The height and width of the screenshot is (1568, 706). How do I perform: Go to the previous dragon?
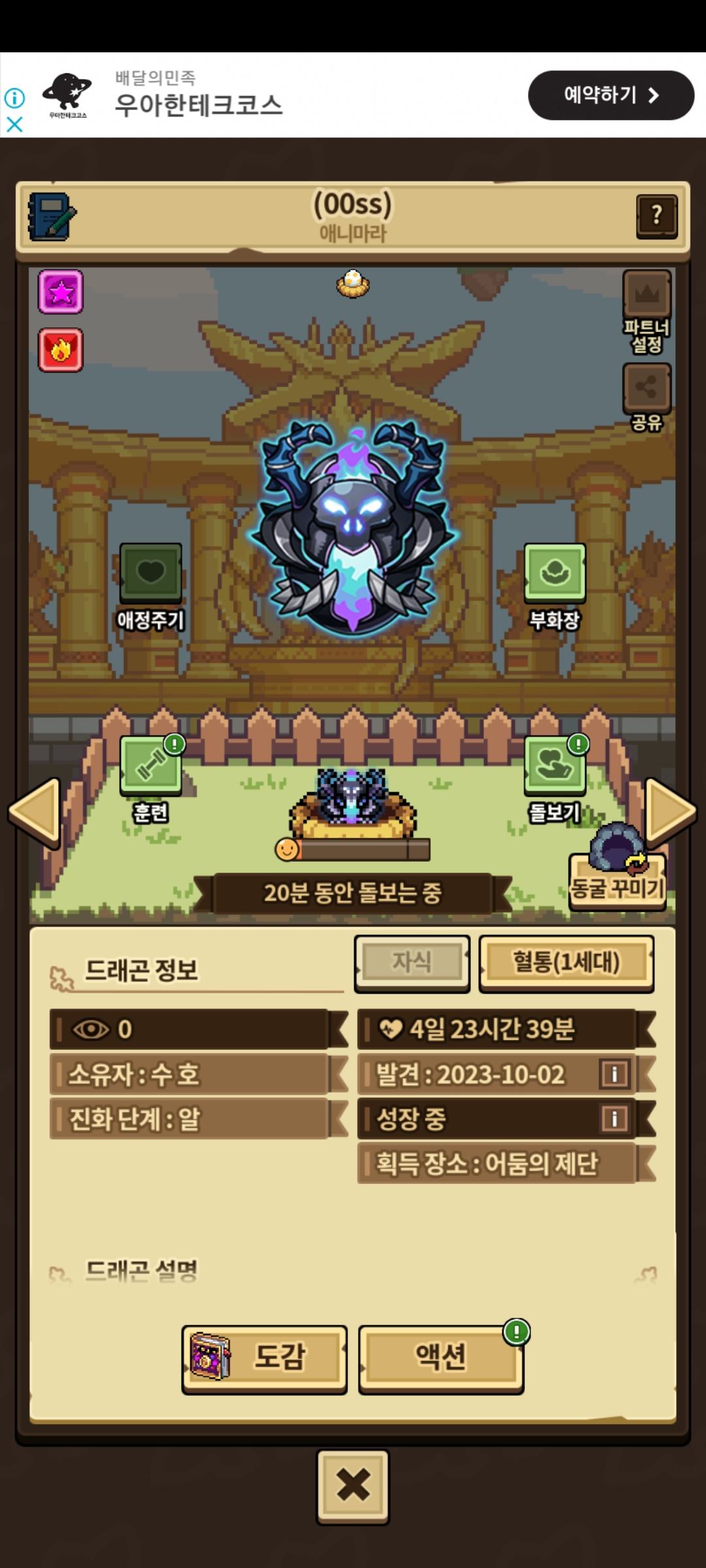[35, 812]
